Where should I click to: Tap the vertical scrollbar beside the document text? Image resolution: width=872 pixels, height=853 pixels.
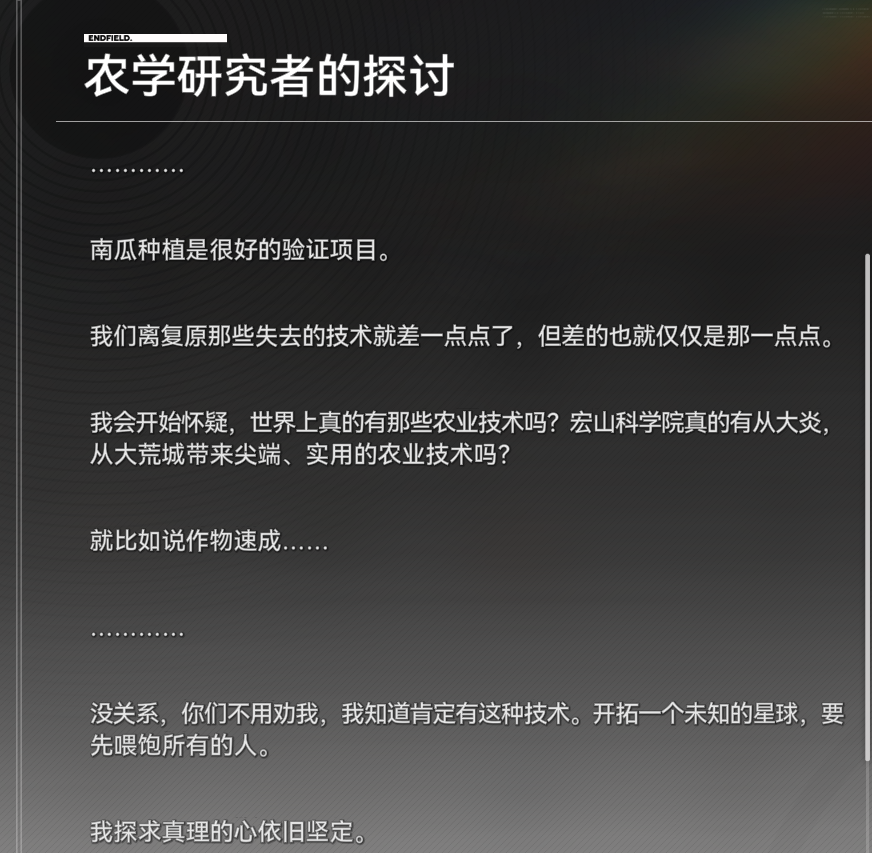coord(867,505)
